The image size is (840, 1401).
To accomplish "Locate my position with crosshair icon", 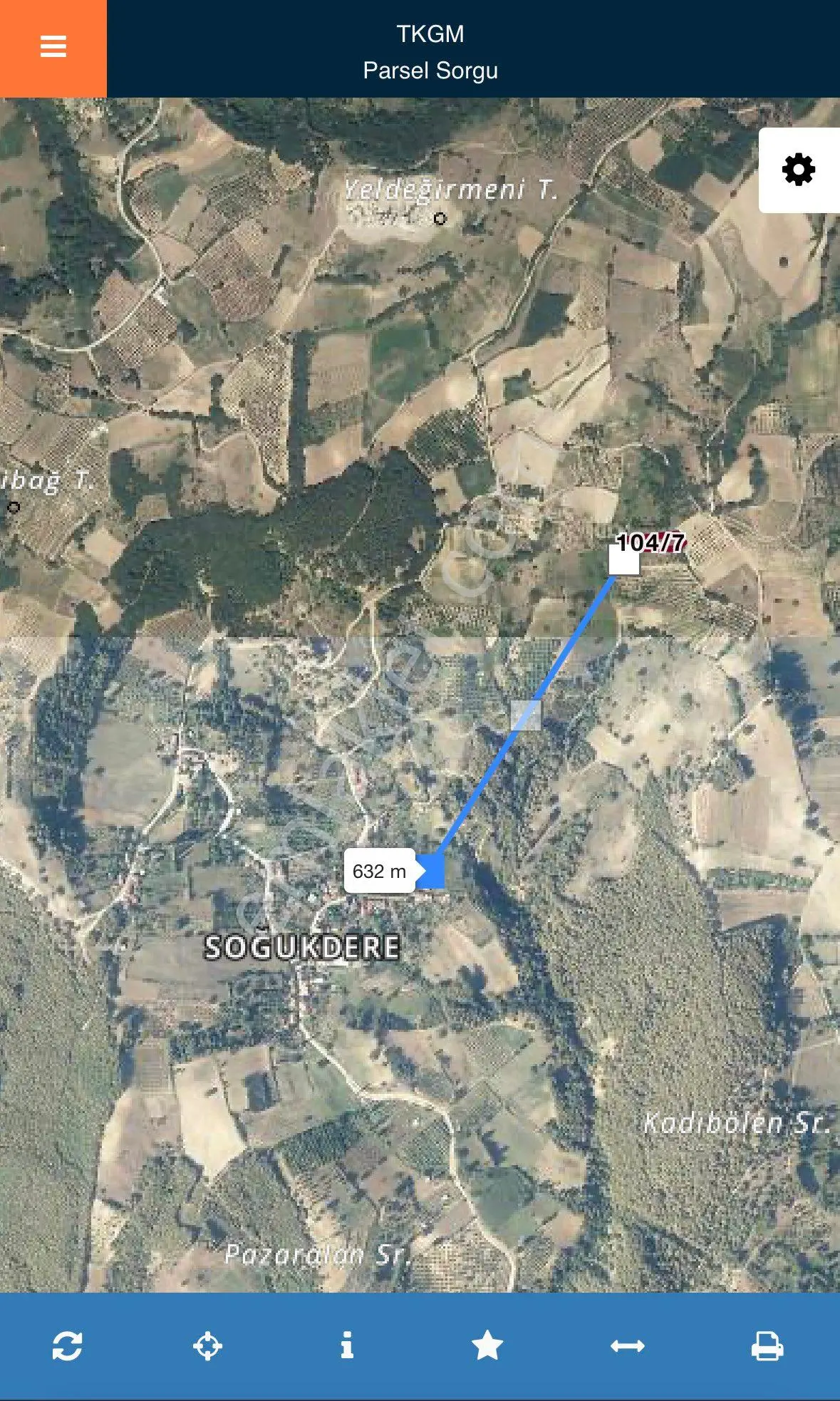I will pos(207,1346).
